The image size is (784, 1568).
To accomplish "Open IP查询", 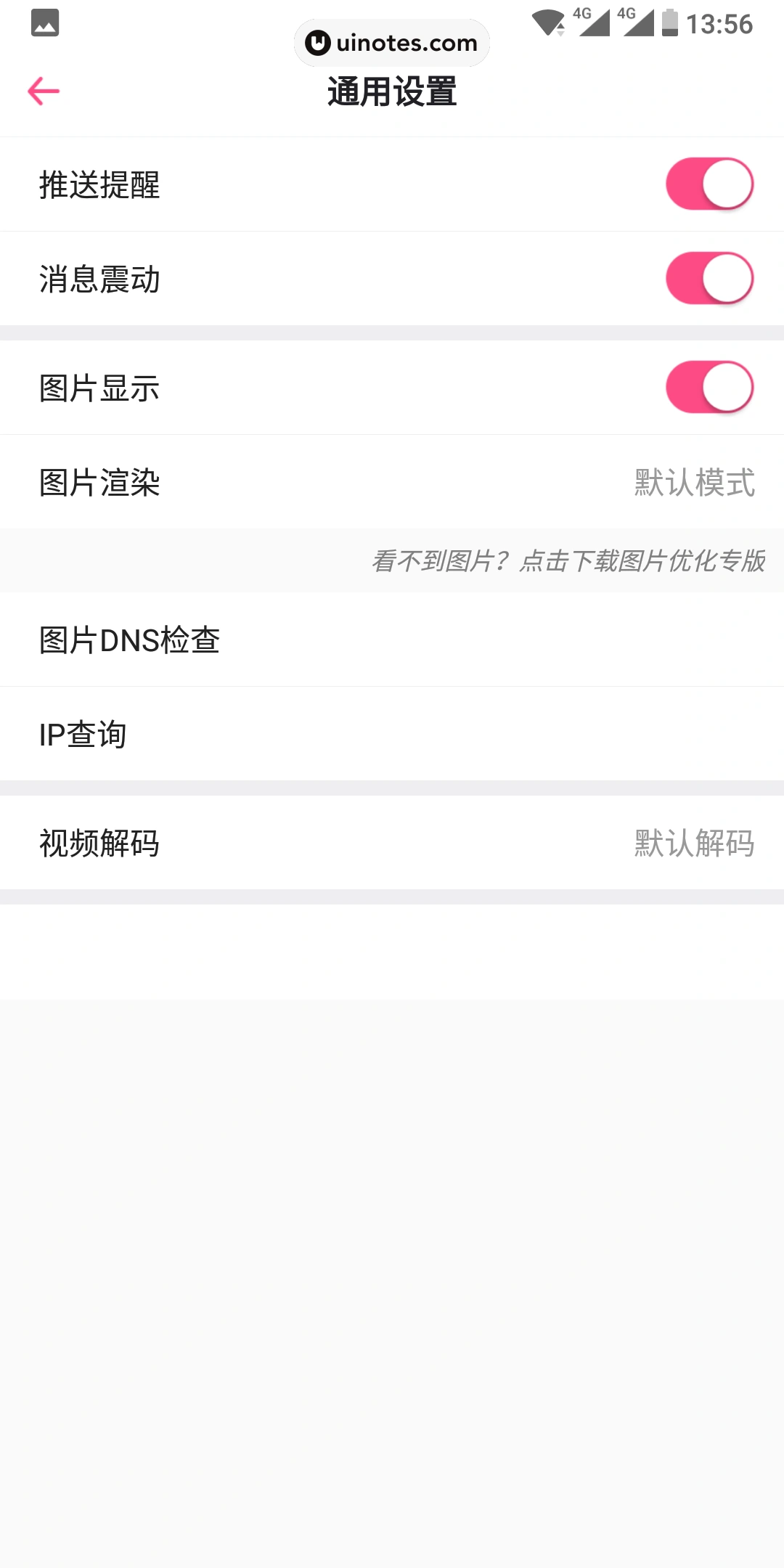I will [392, 735].
